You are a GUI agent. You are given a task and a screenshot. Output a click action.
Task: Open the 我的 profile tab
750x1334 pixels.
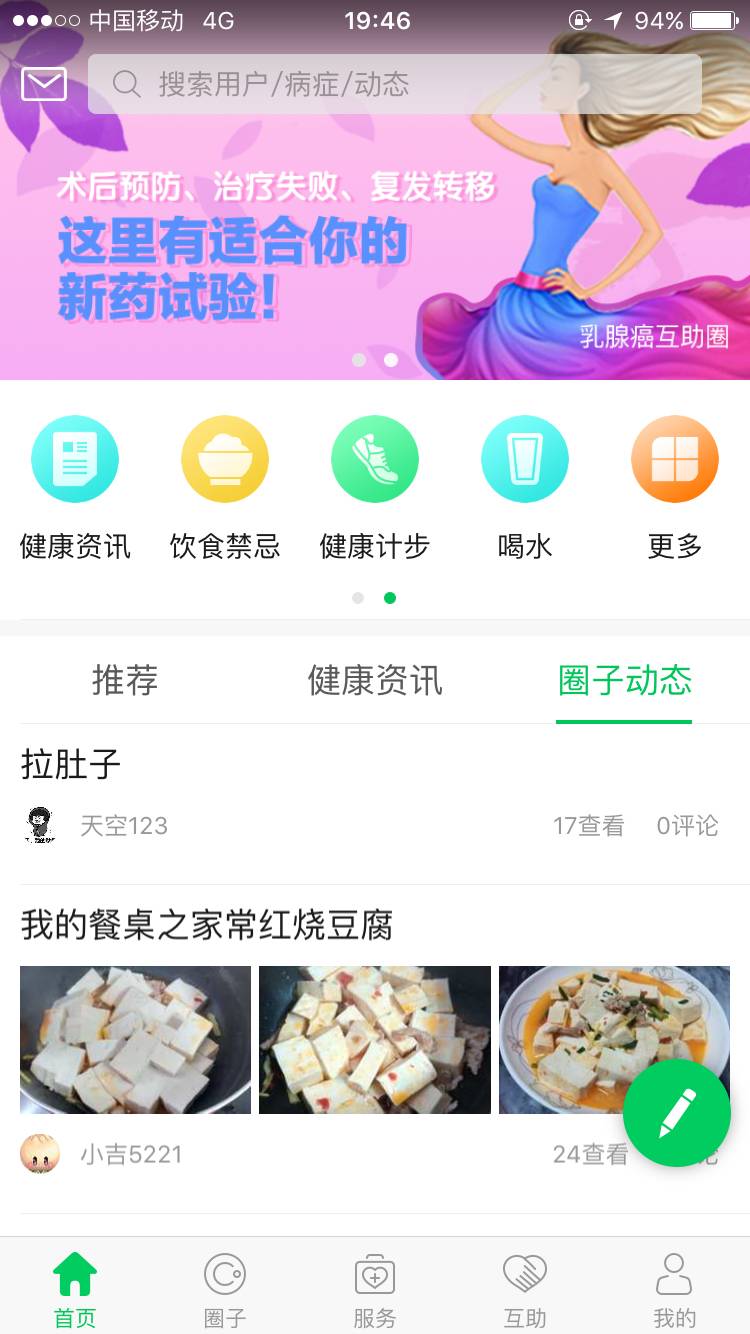[675, 1288]
